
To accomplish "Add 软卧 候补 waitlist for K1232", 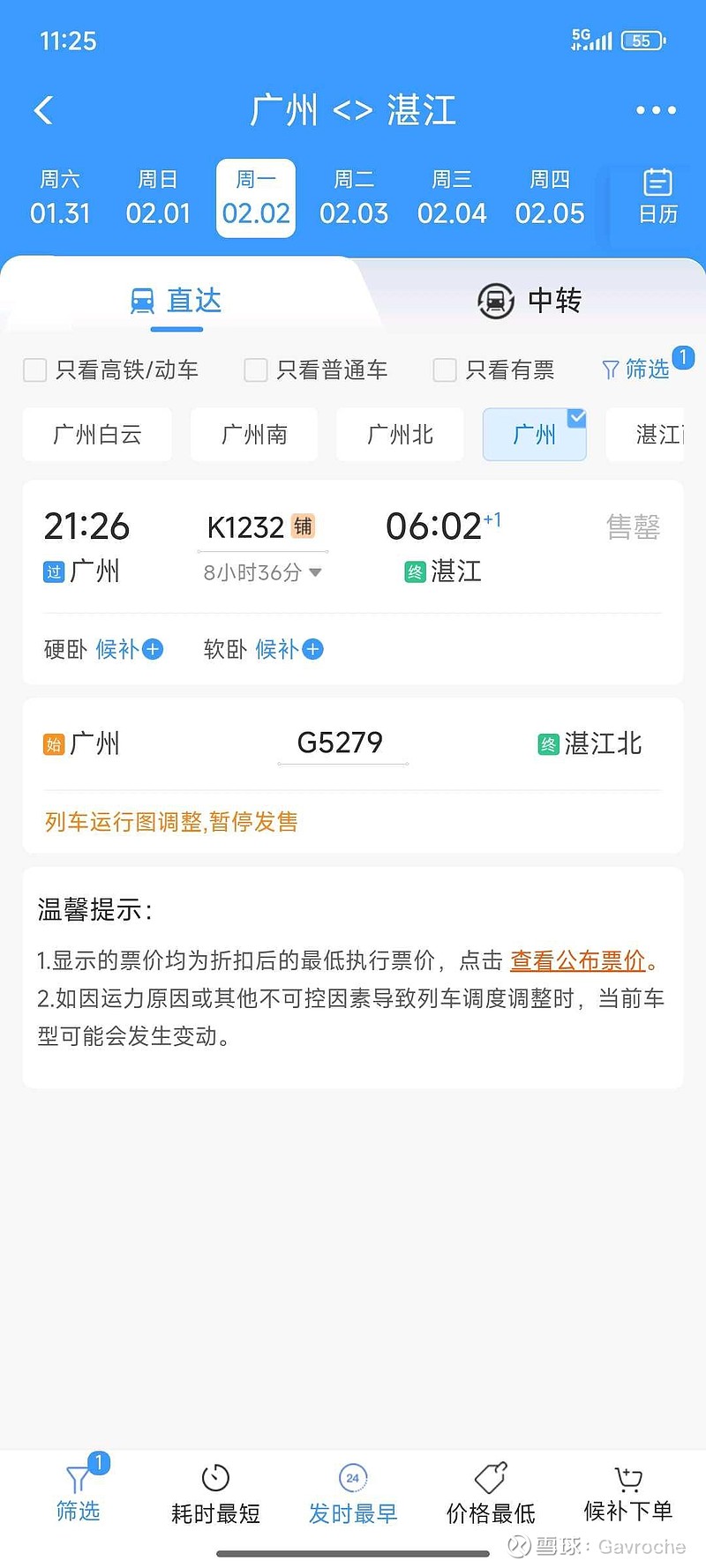I will [x=289, y=649].
